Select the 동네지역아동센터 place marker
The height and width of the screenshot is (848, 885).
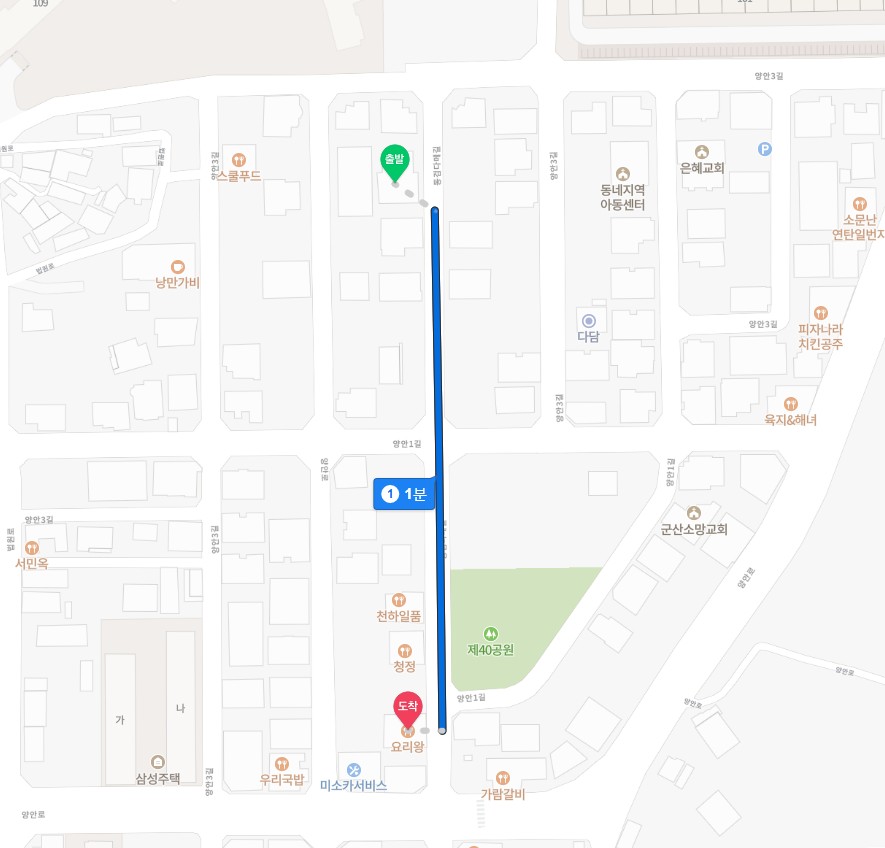pyautogui.click(x=623, y=174)
